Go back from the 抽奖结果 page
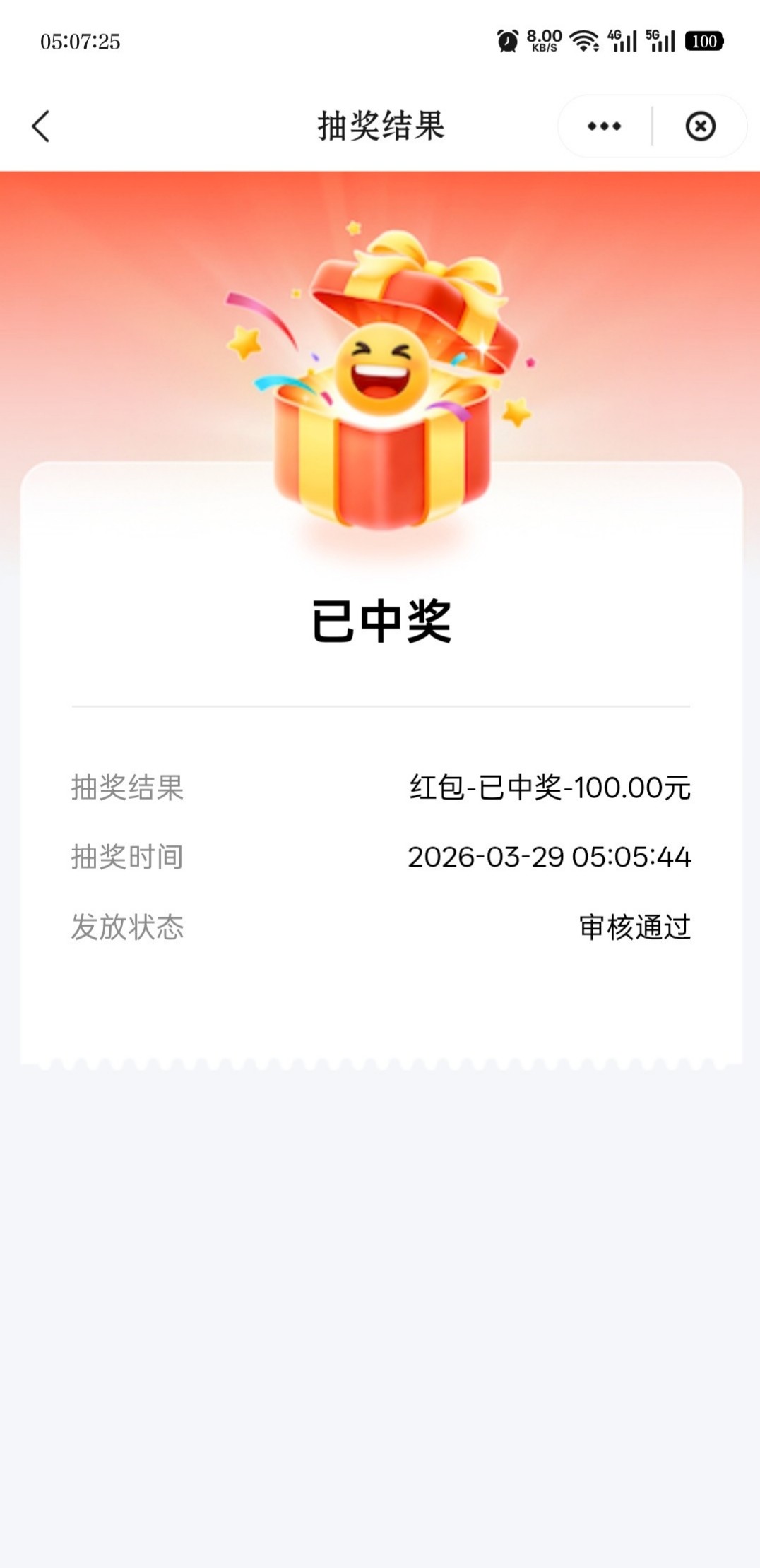Viewport: 760px width, 1568px height. pos(41,126)
